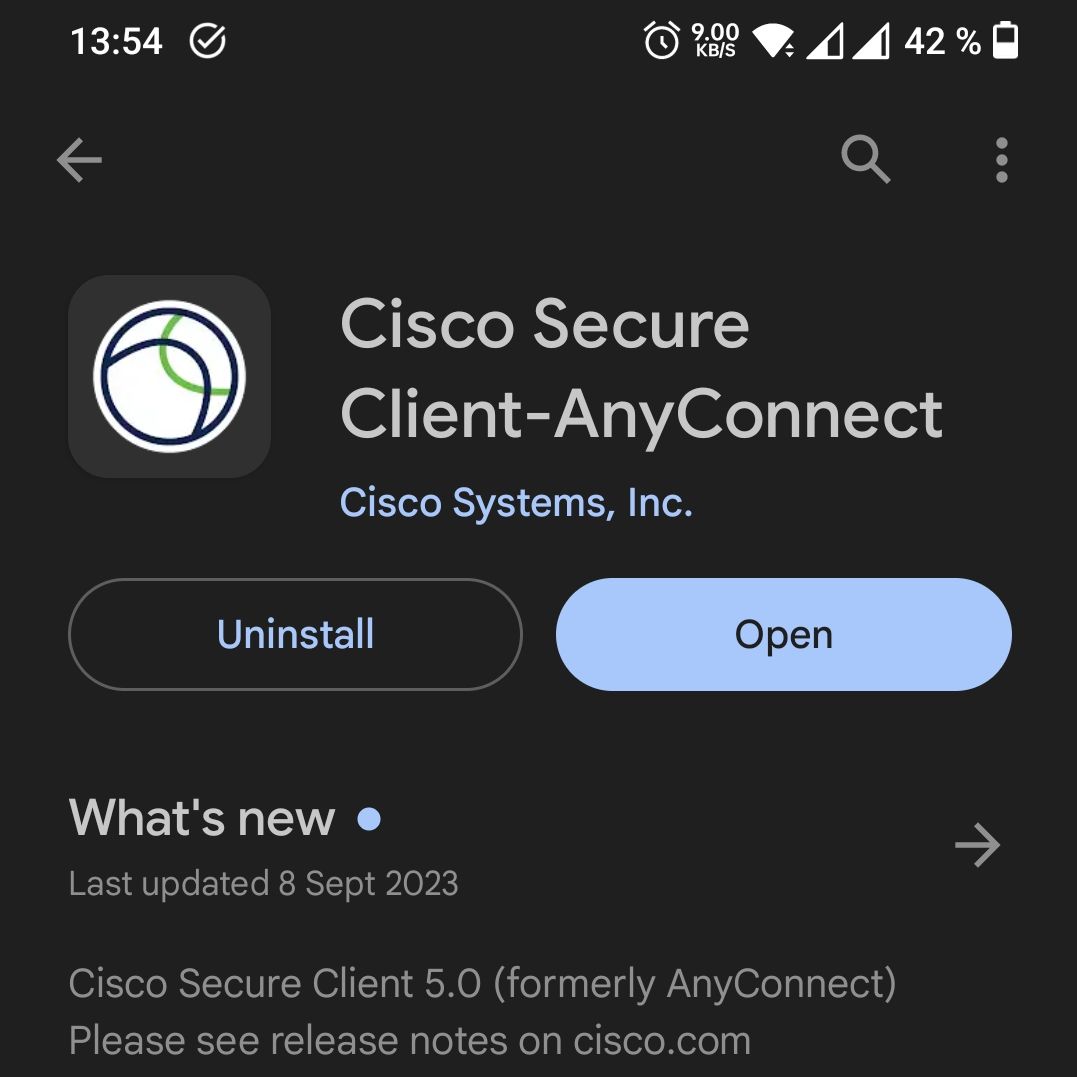Uninstall Cisco Secure Client-AnyConnect
Screen dimensions: 1077x1077
(x=295, y=634)
